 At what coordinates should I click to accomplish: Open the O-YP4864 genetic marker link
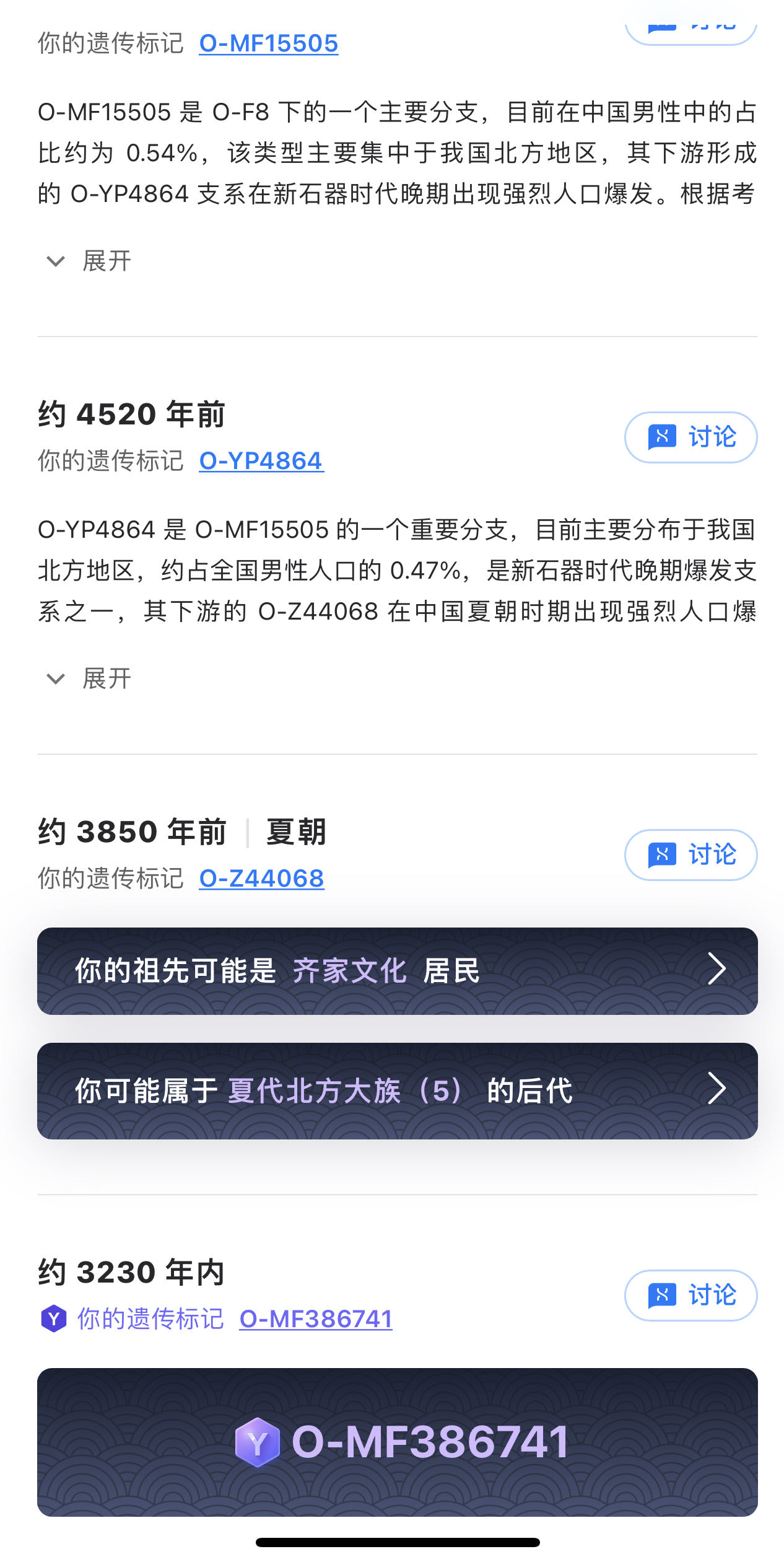pos(261,461)
